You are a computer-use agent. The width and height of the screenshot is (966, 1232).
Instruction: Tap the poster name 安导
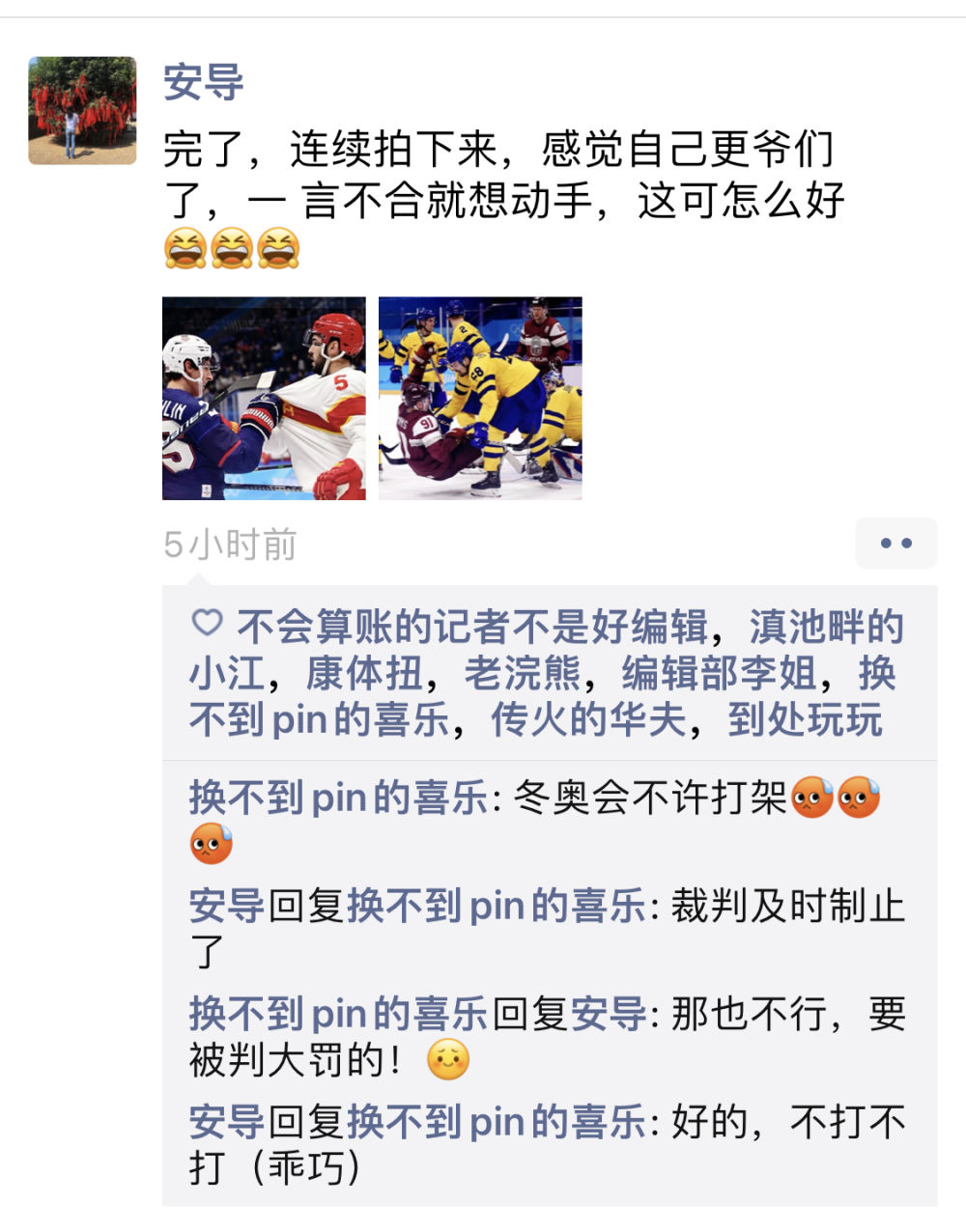tap(203, 81)
